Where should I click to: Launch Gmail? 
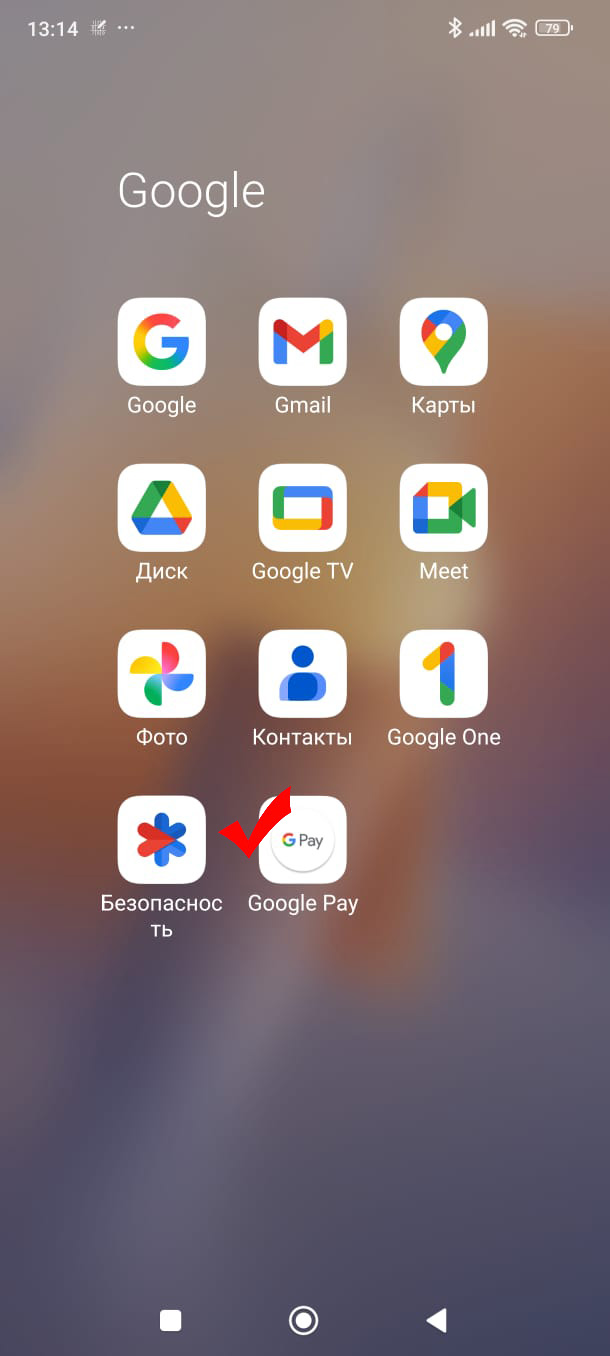pyautogui.click(x=303, y=342)
